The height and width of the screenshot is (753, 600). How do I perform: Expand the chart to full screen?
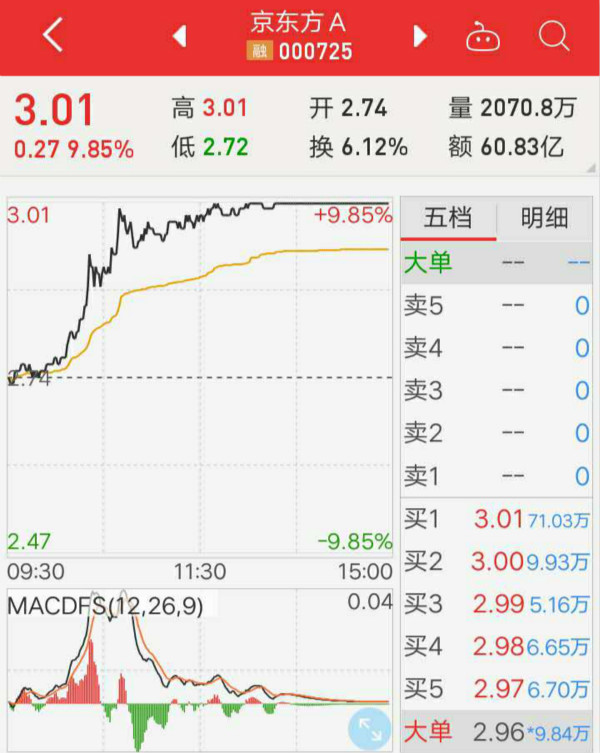pos(370,728)
